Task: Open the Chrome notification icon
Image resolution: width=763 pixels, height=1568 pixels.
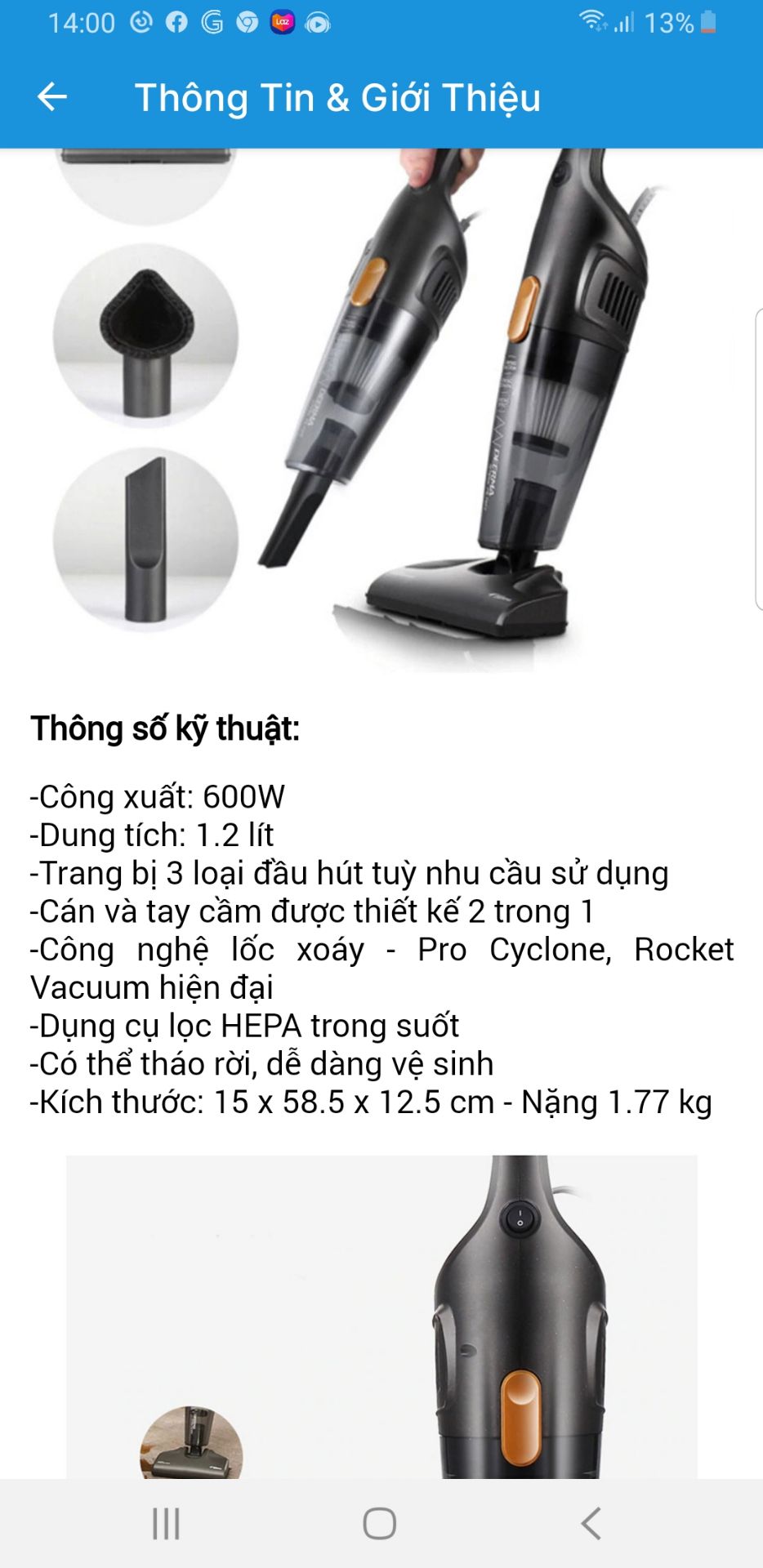Action: [246, 23]
